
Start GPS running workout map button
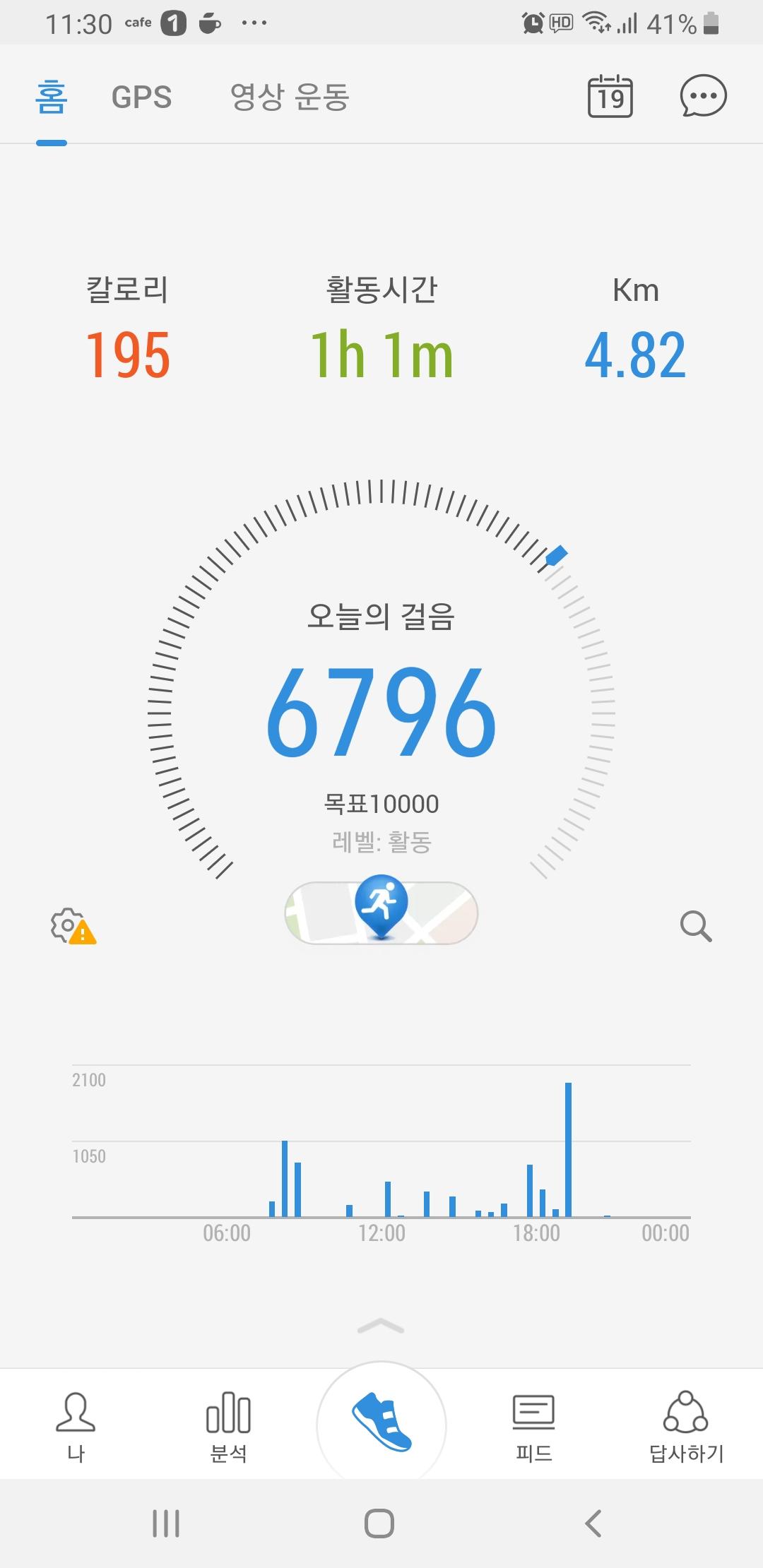(381, 912)
